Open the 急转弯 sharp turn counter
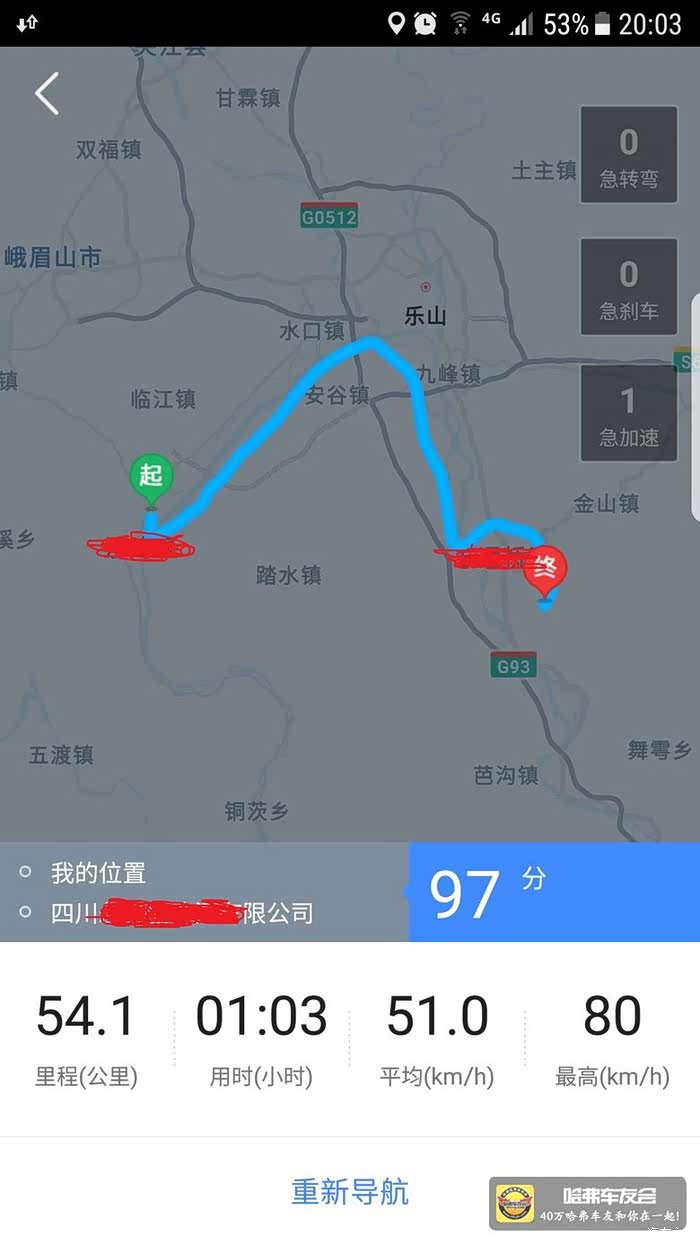Viewport: 700px width, 1244px height. 628,157
